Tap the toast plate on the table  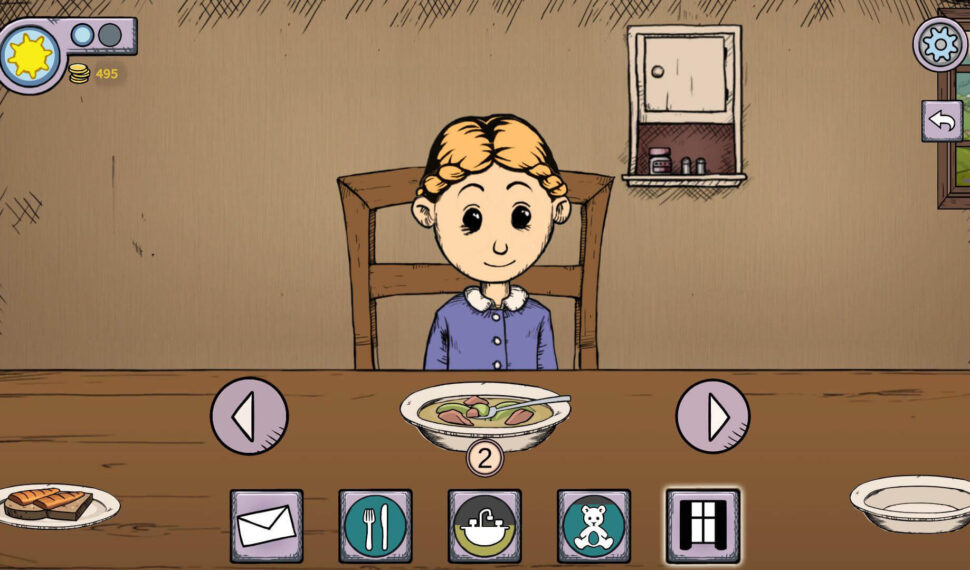pyautogui.click(x=55, y=503)
